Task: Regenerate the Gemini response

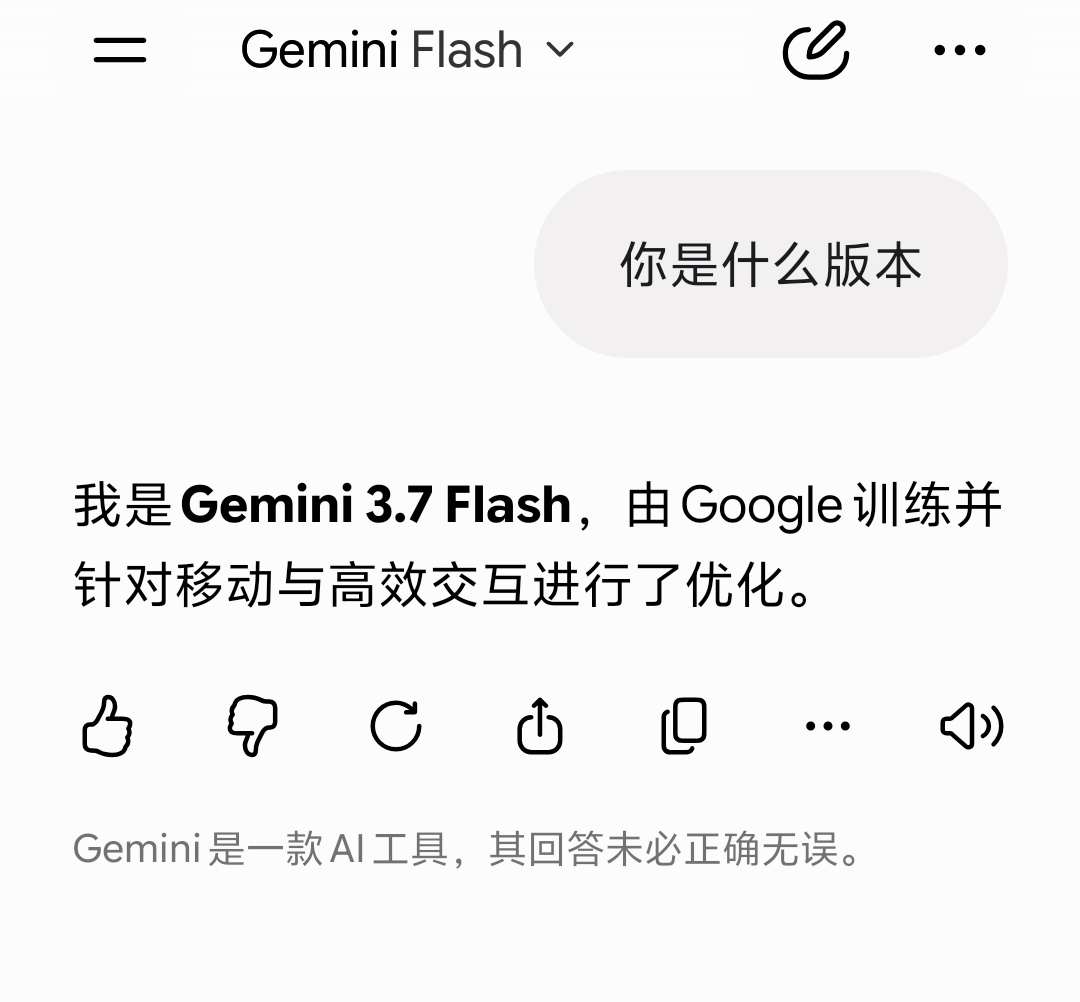Action: pyautogui.click(x=396, y=726)
